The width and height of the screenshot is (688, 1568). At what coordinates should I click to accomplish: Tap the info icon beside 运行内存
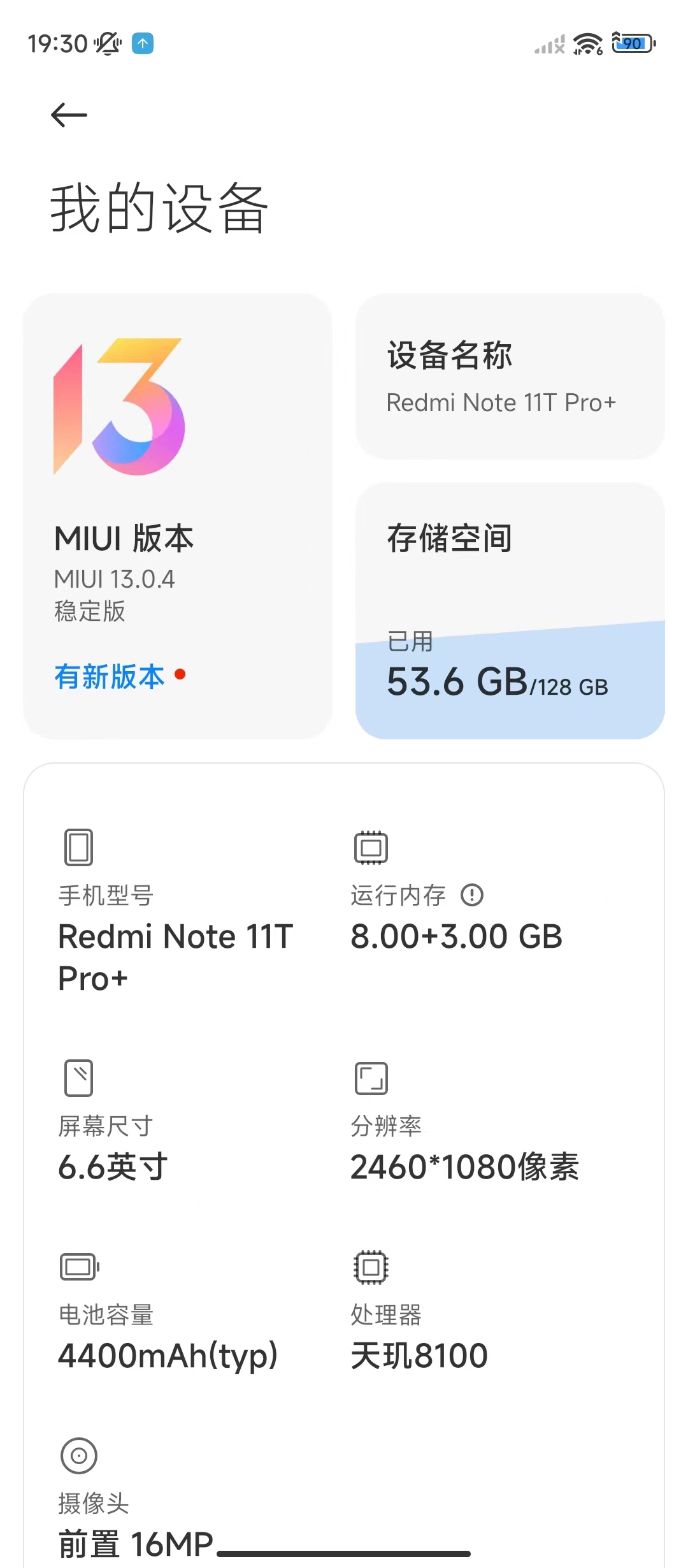[x=472, y=895]
